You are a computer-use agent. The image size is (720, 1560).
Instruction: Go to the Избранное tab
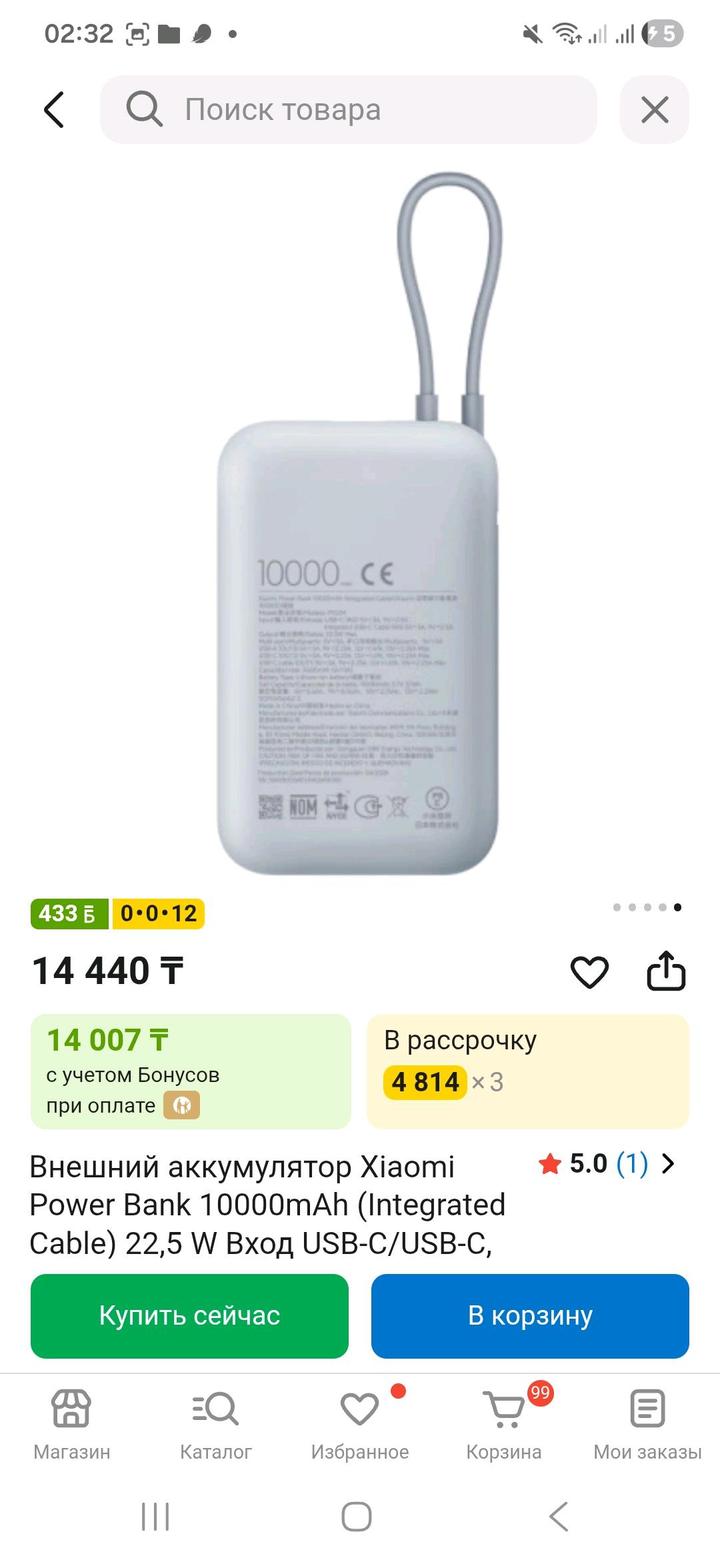360,1424
